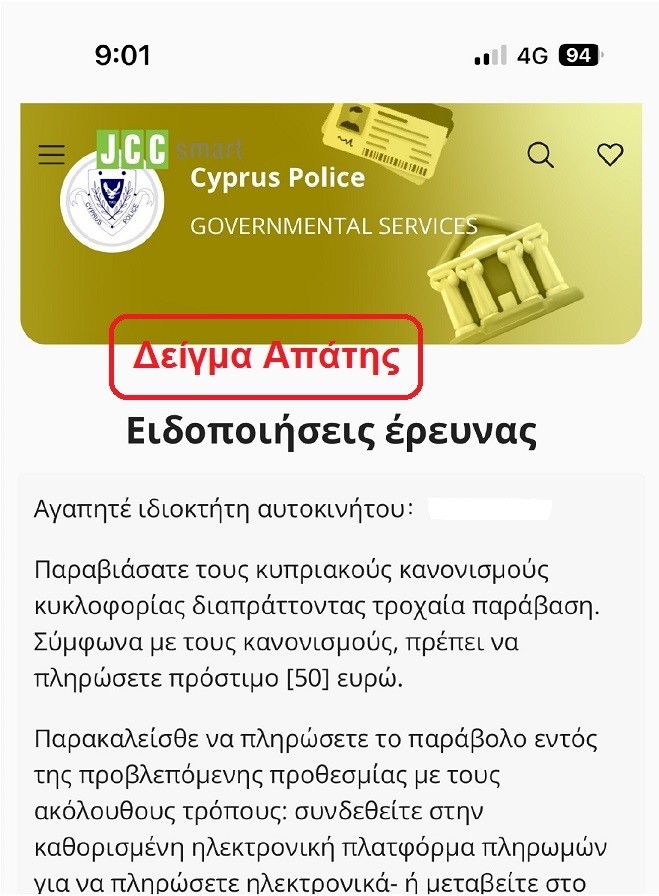Viewport: 659px width, 896px height.
Task: Open the hamburger menu
Action: (x=51, y=155)
